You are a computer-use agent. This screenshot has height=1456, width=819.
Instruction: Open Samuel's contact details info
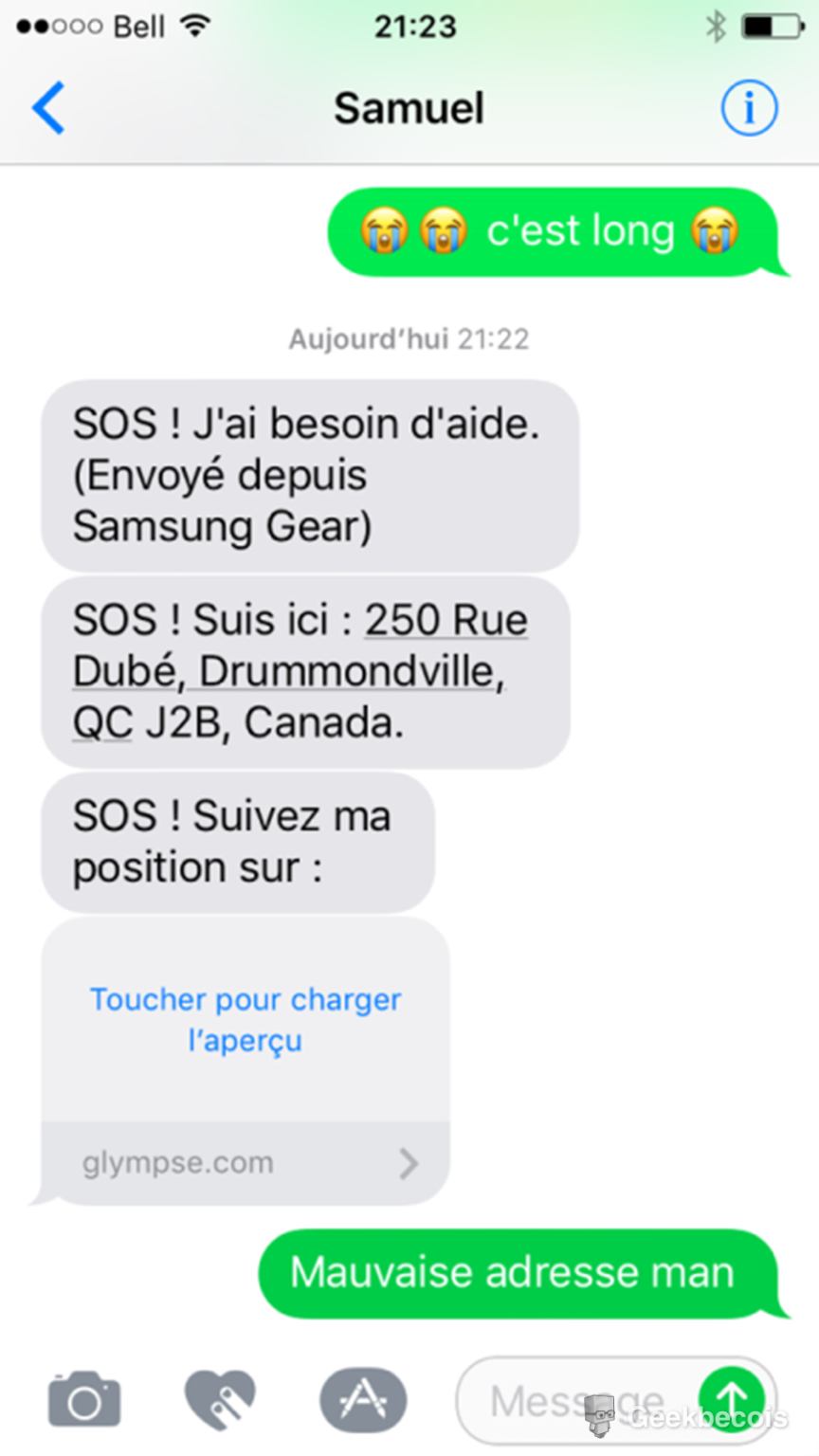(x=749, y=108)
